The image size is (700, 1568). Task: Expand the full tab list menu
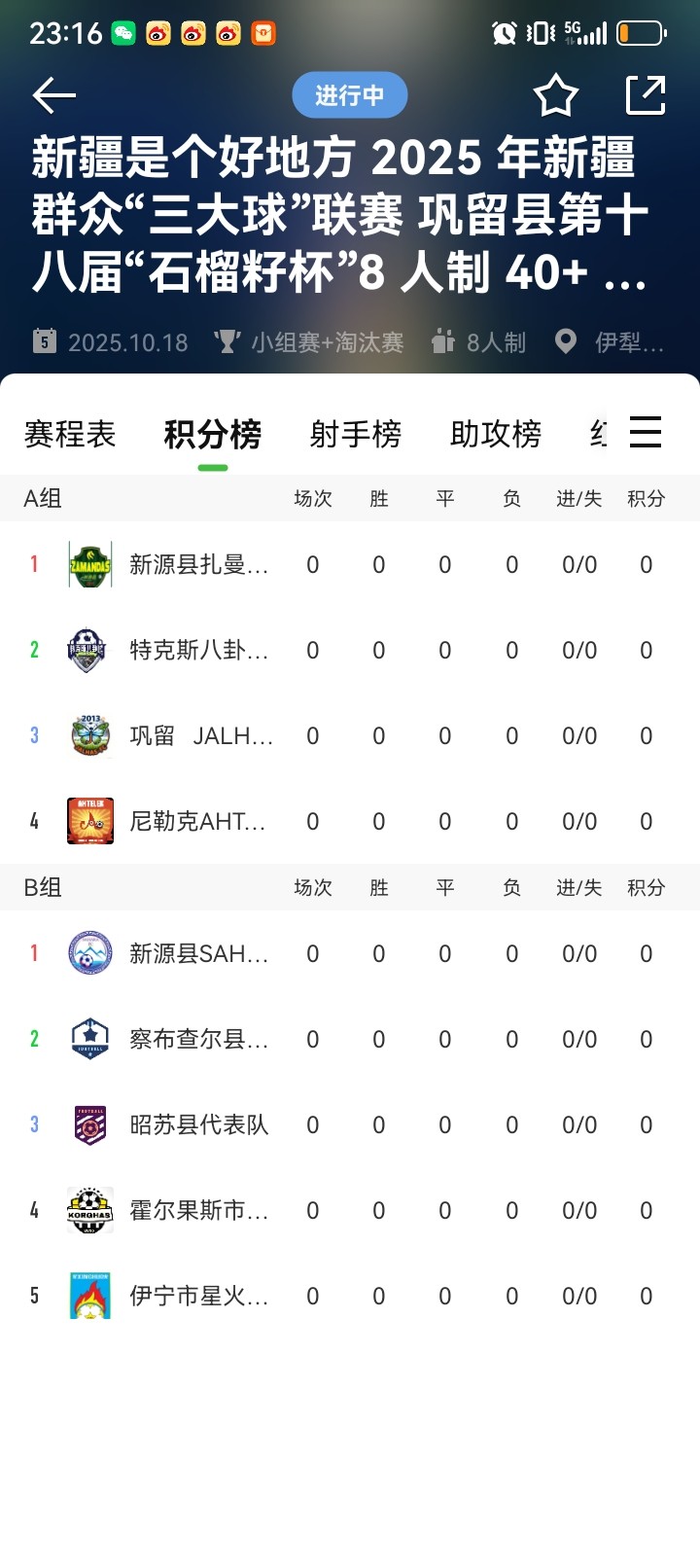point(646,433)
